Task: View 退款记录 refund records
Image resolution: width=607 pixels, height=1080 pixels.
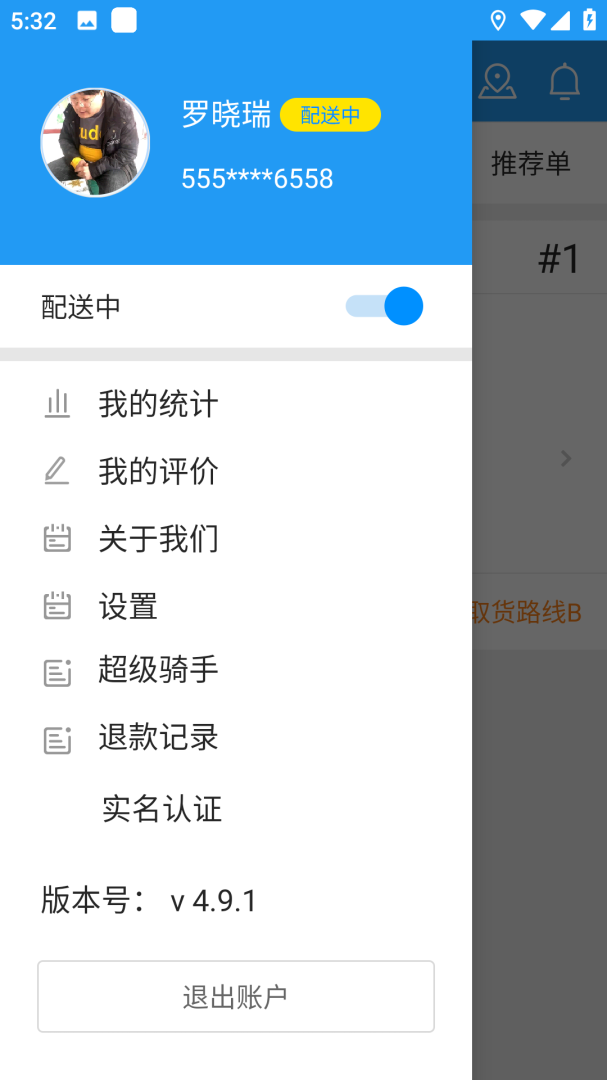Action: pos(158,738)
